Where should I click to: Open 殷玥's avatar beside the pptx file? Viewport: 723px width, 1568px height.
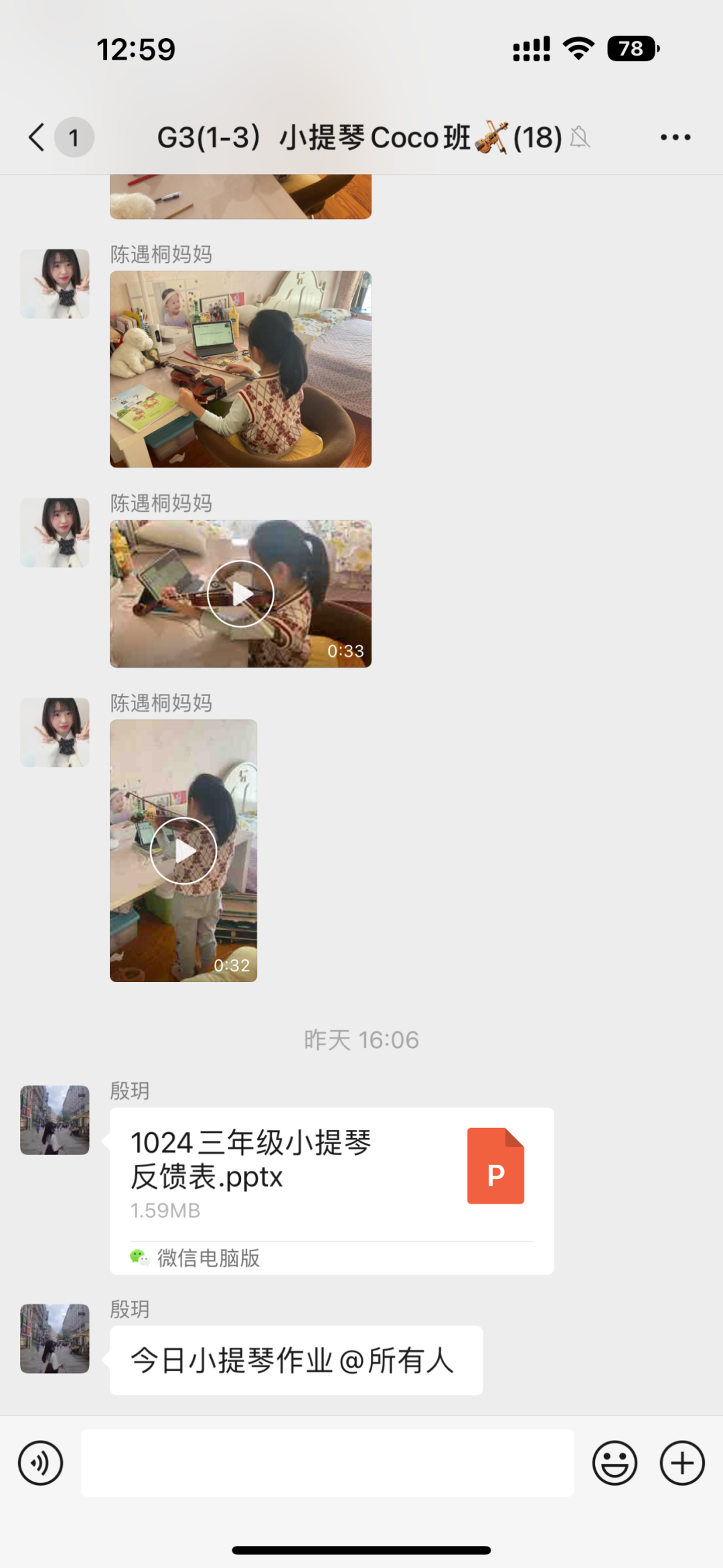tap(55, 1120)
